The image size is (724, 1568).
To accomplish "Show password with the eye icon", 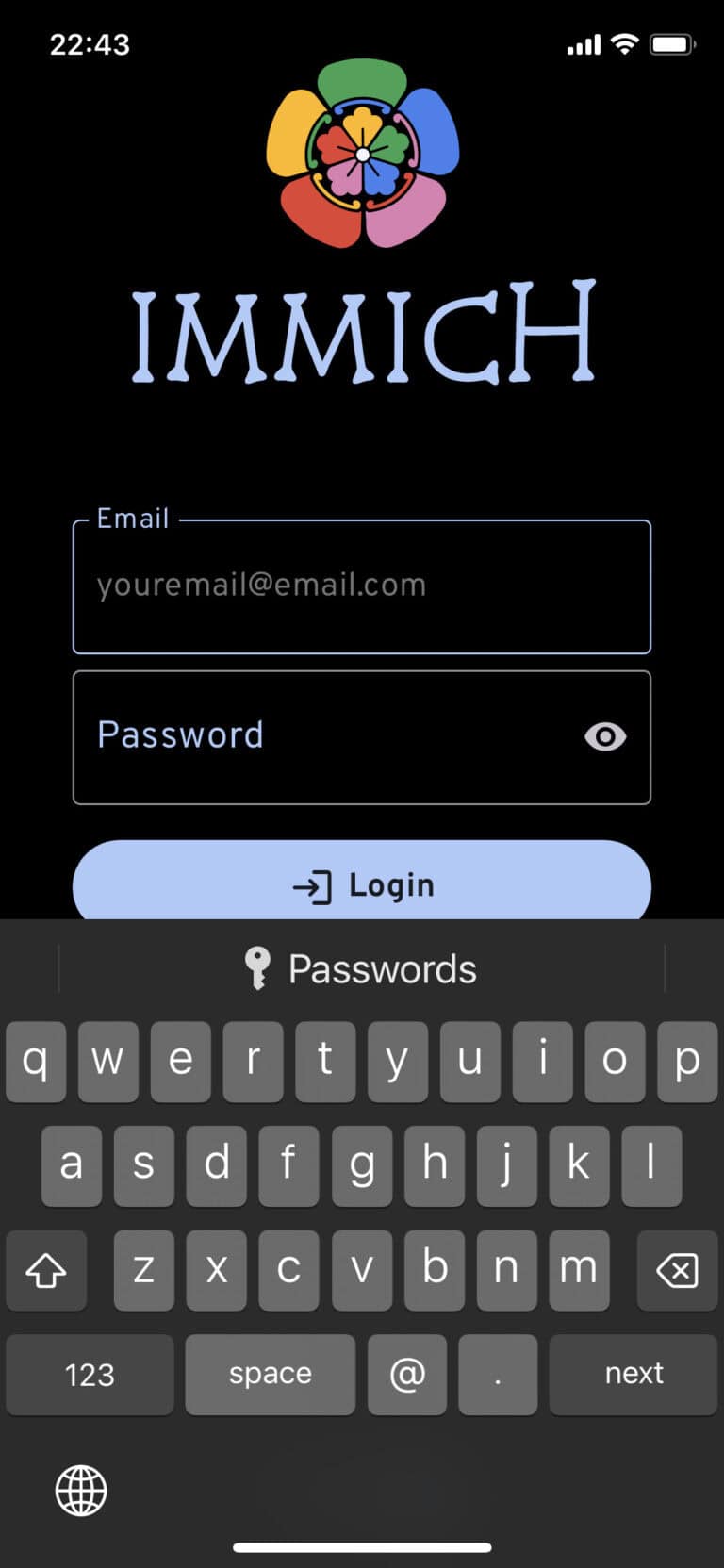I will coord(605,737).
